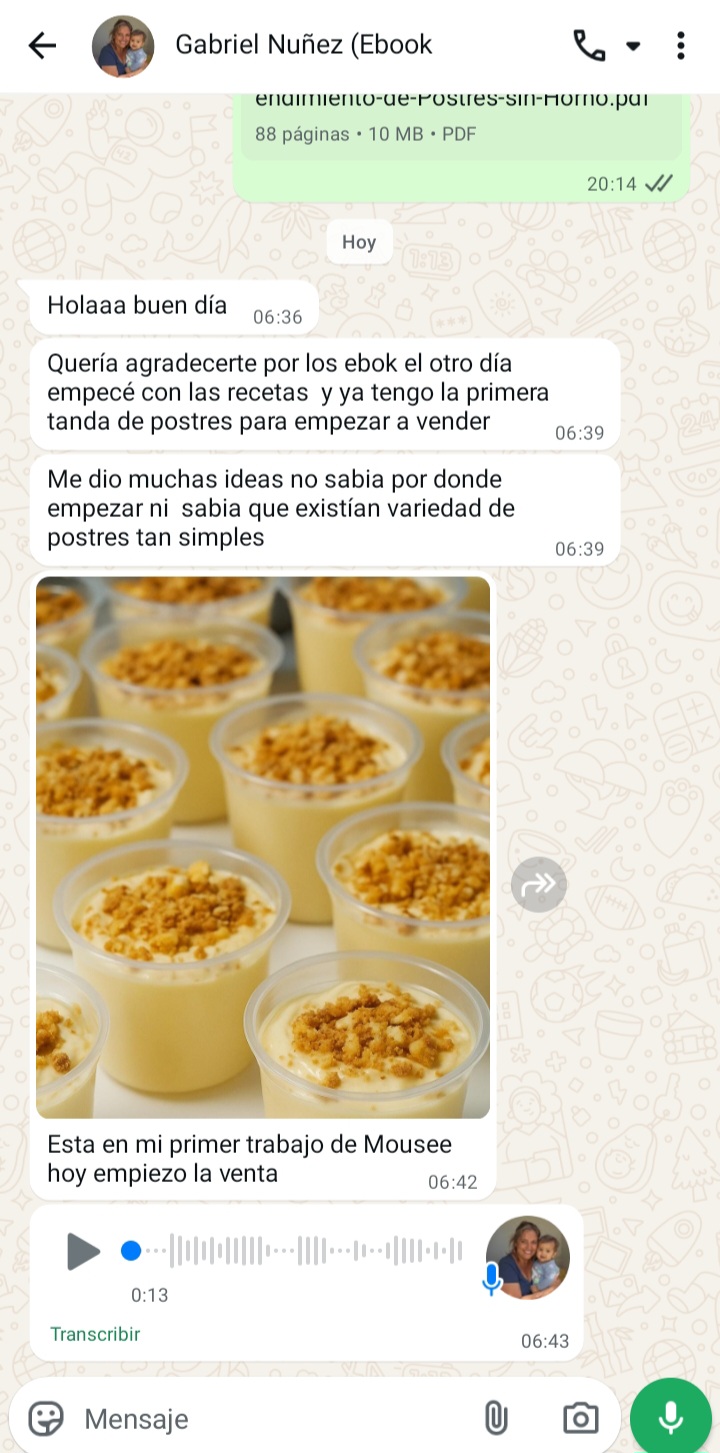Open the shared PDF document
Image resolution: width=720 pixels, height=1453 pixels.
pos(460,118)
